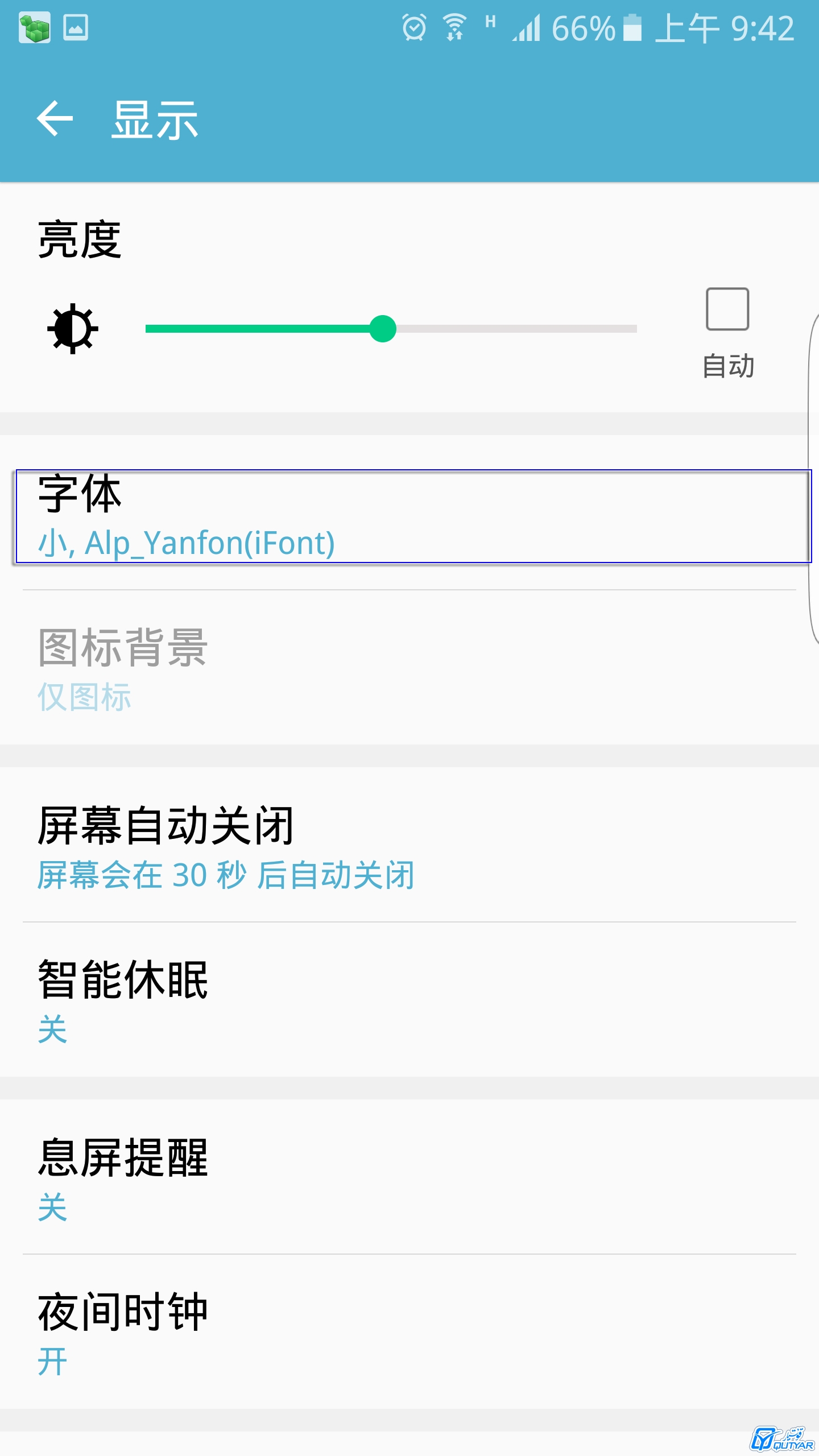Open the 字体 font settings

[413, 516]
